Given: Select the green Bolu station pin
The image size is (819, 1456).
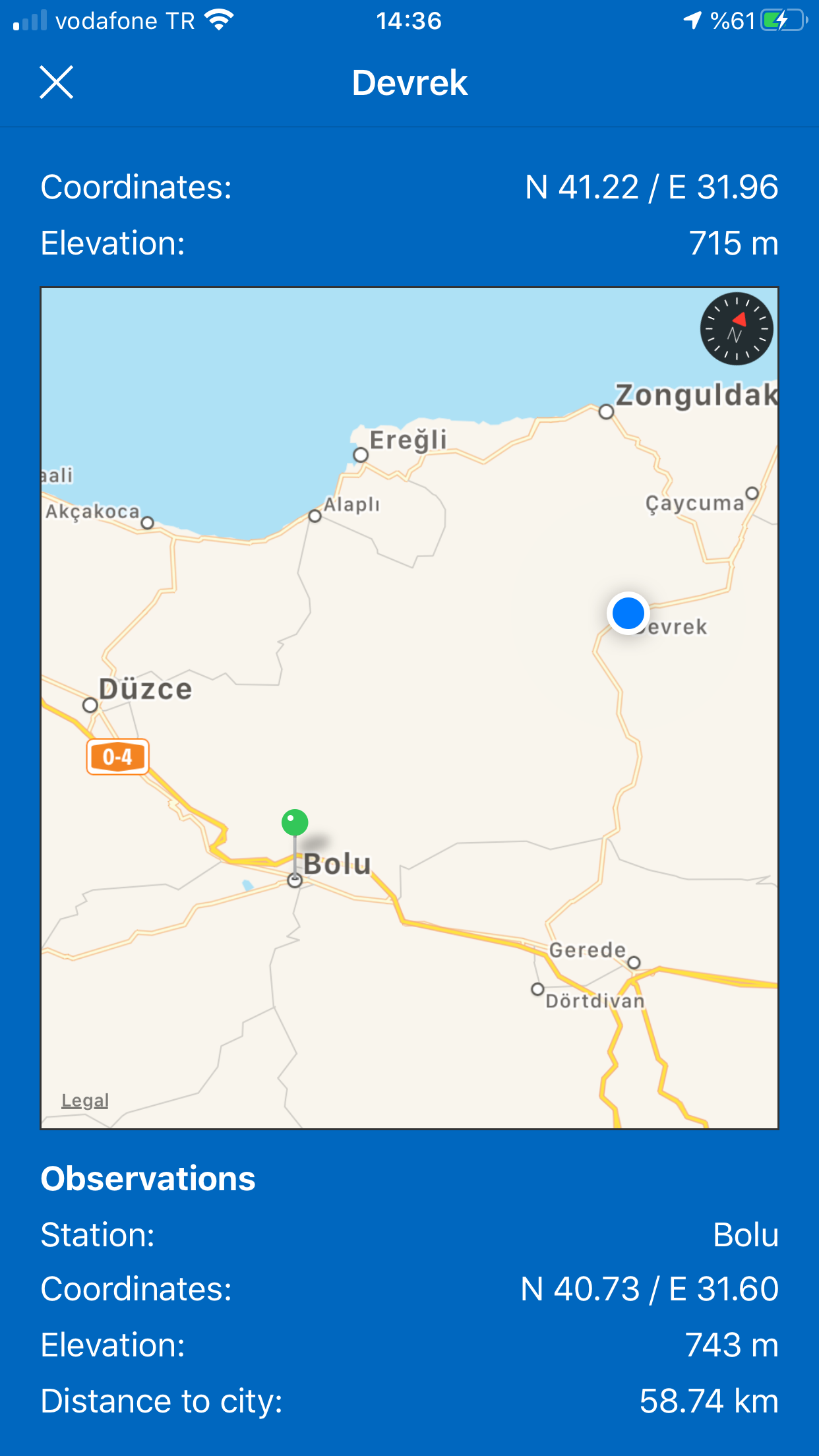Looking at the screenshot, I should pos(295,822).
